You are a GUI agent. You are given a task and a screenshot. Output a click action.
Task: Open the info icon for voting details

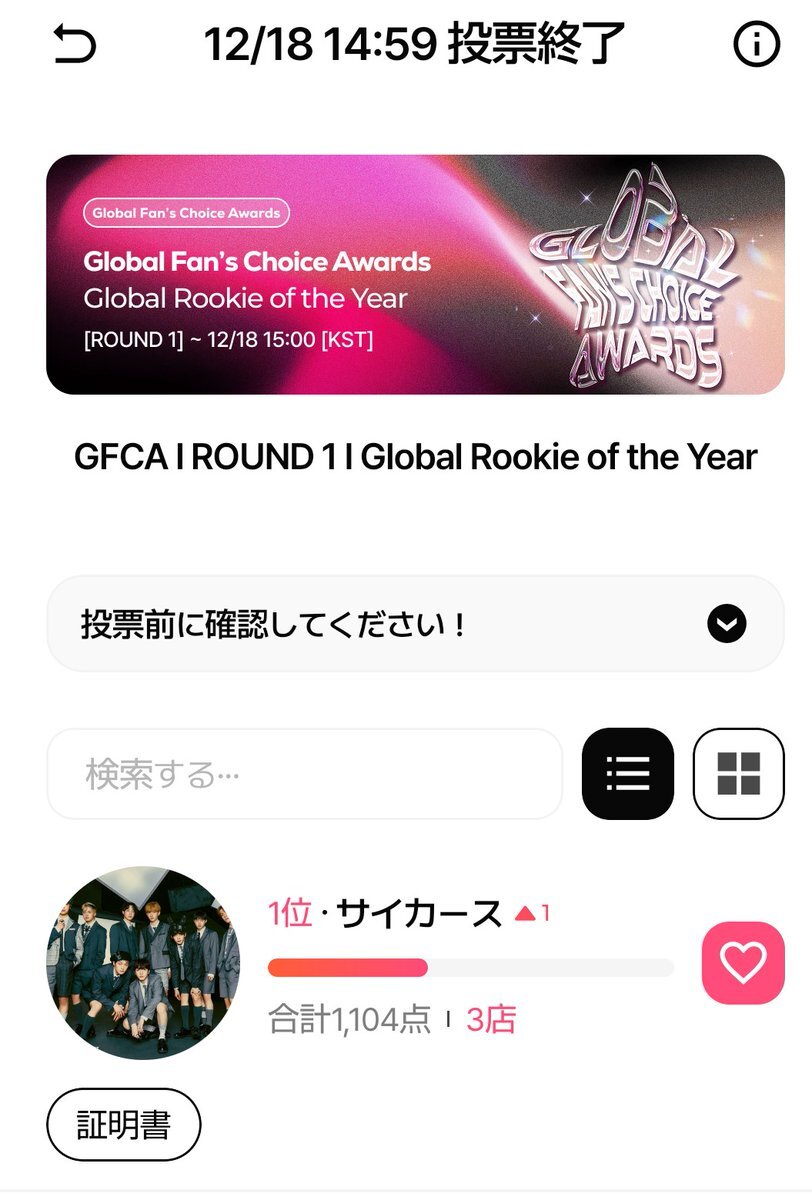click(756, 45)
